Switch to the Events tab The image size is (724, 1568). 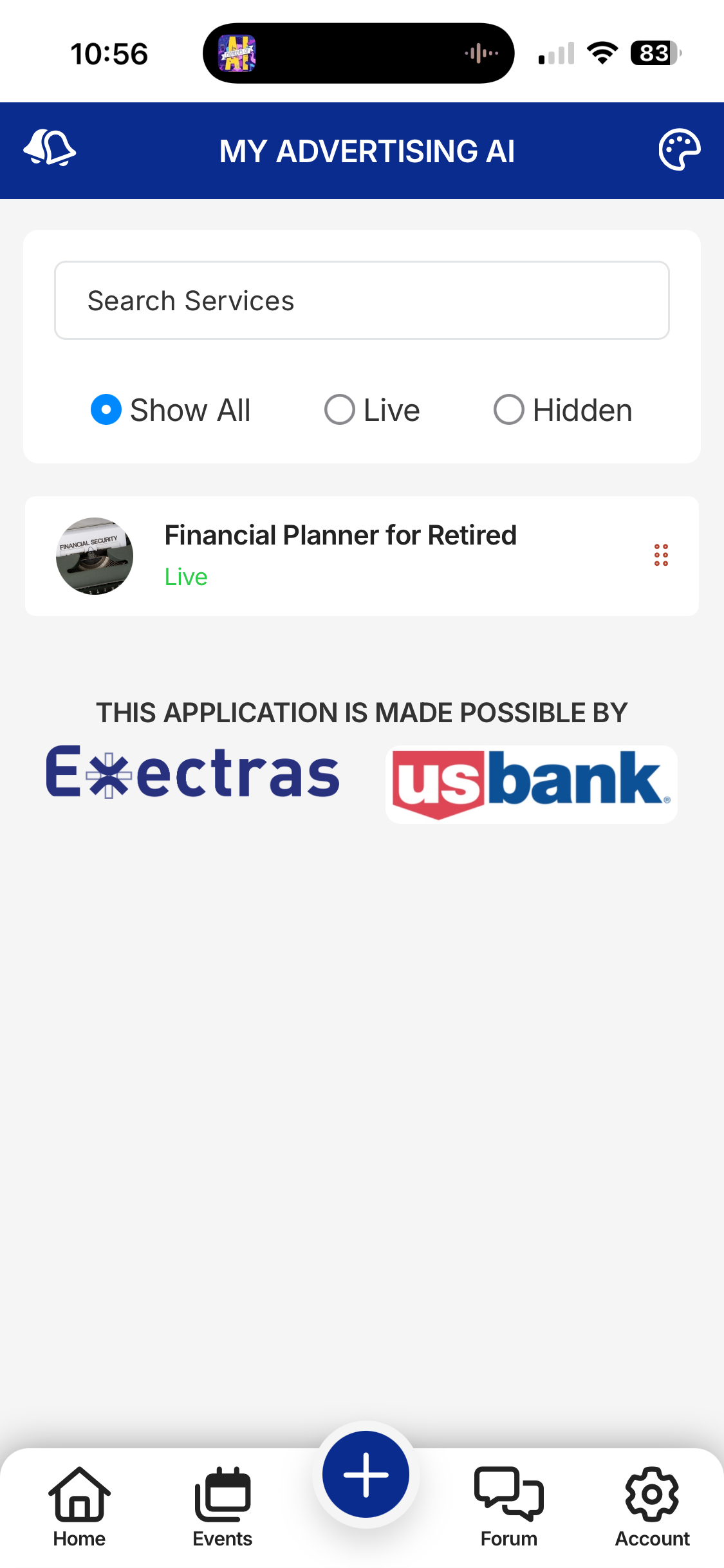tap(223, 1506)
